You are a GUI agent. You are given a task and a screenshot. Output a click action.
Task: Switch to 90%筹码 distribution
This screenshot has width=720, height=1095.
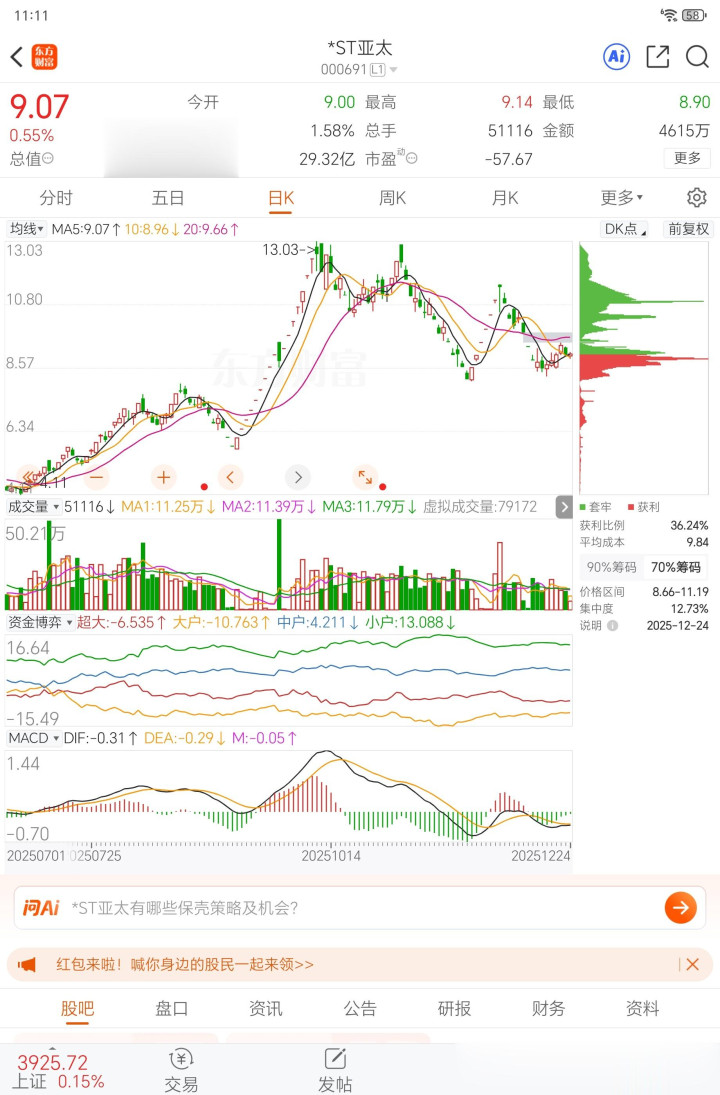609,567
